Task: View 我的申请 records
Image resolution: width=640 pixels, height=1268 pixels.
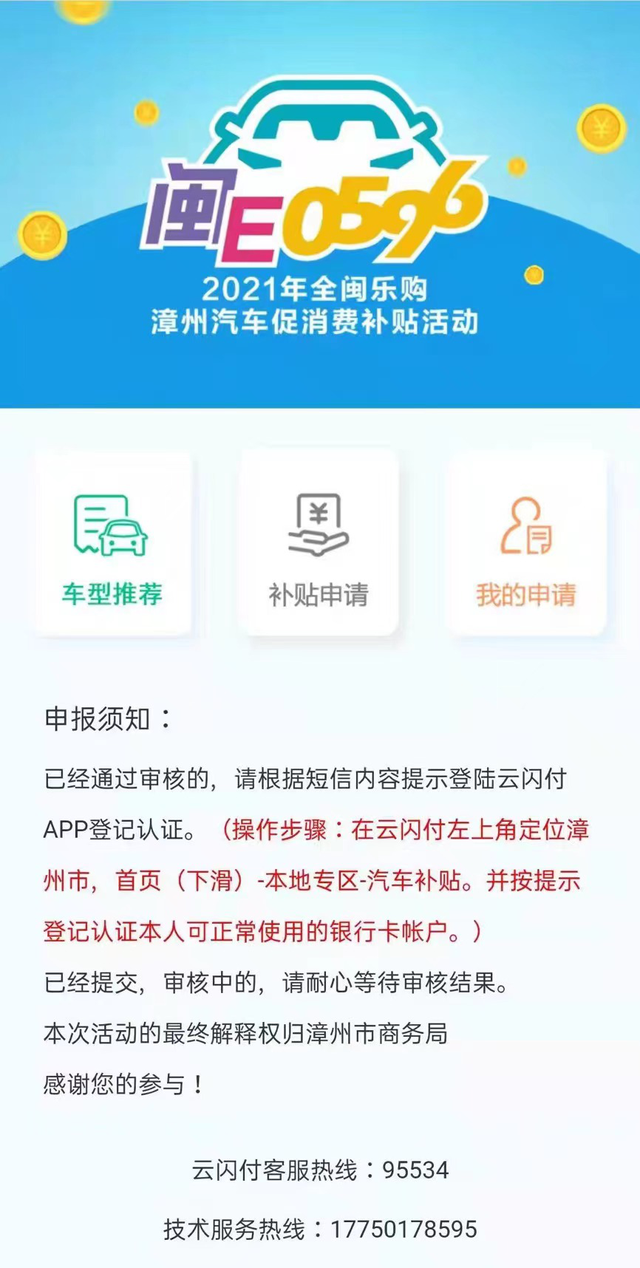Action: pyautogui.click(x=525, y=545)
